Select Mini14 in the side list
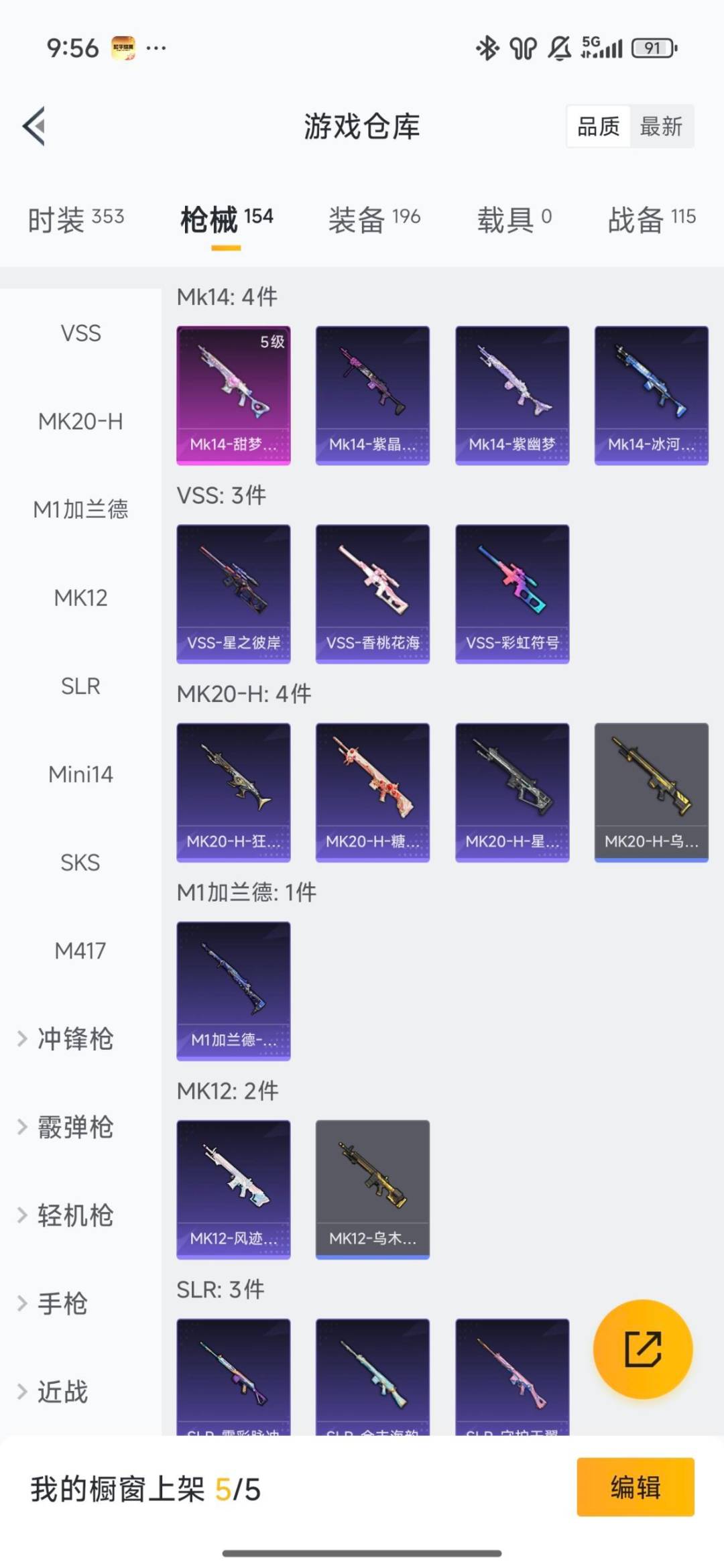 point(80,774)
